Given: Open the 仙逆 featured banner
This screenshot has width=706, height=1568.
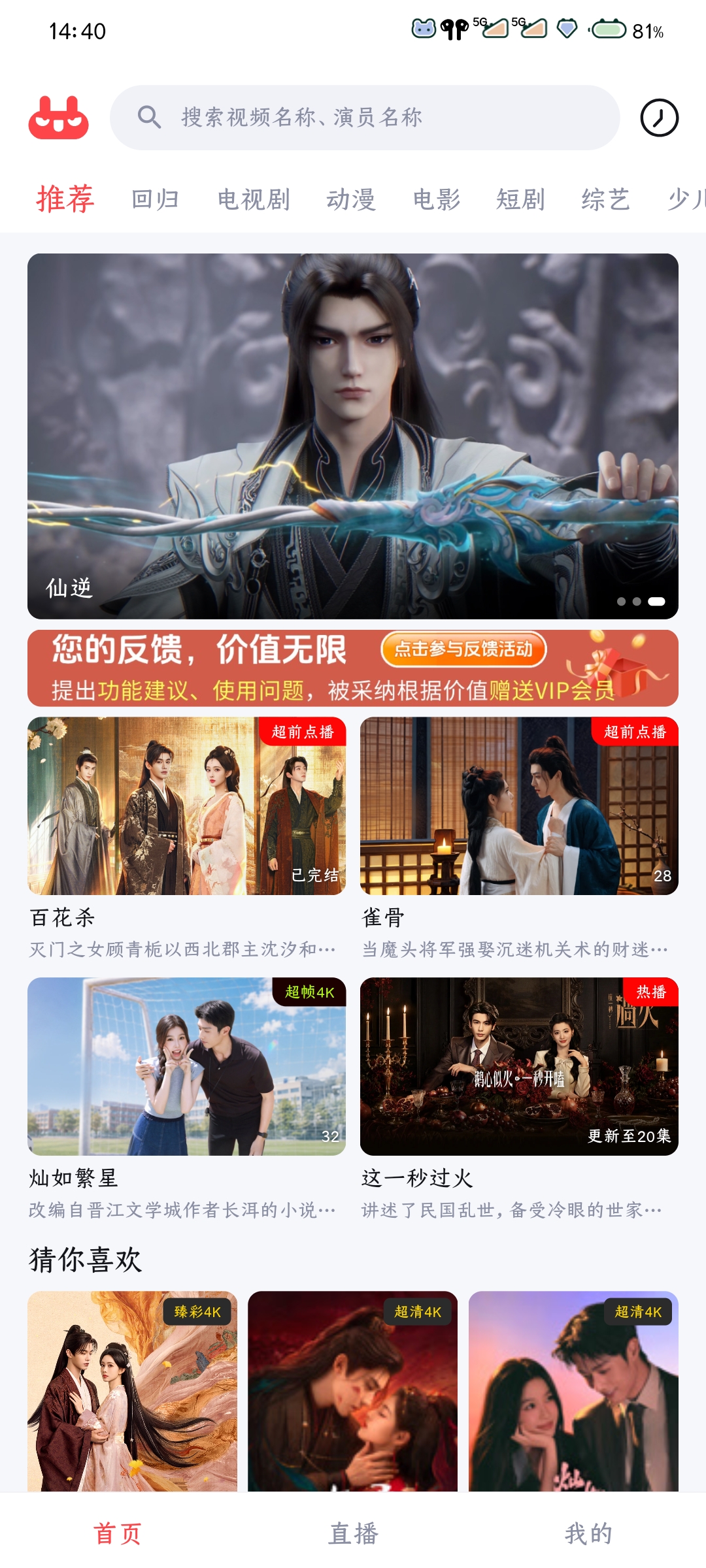Looking at the screenshot, I should [353, 436].
